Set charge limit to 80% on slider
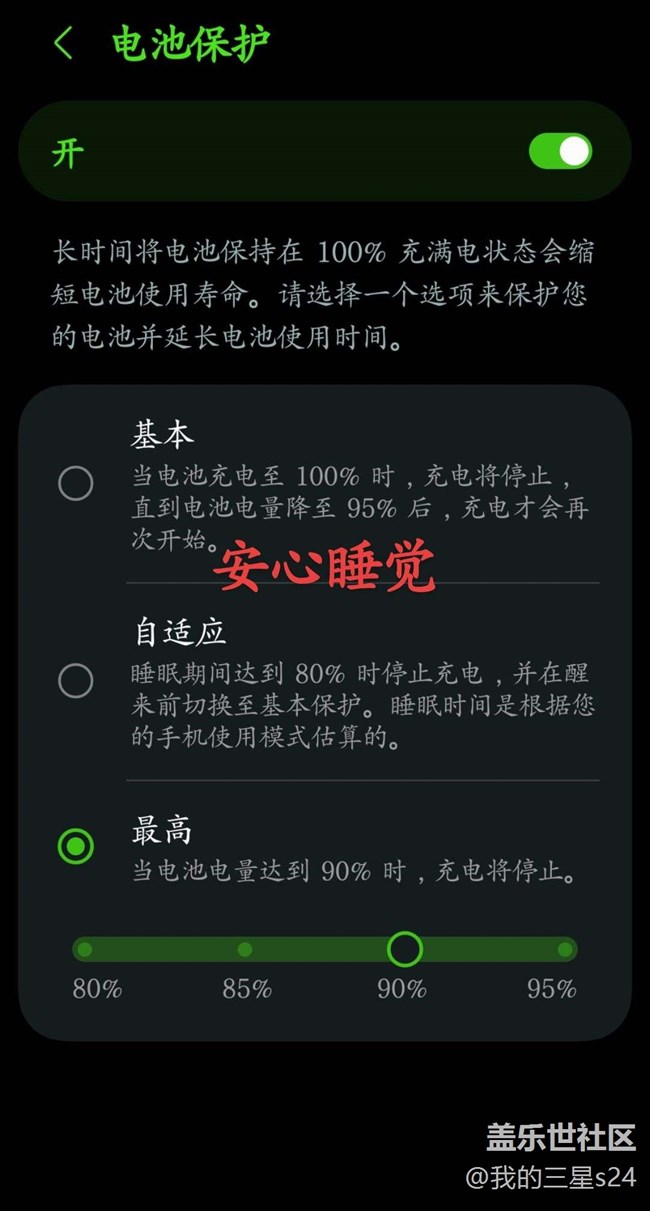This screenshot has width=650, height=1211. click(85, 949)
